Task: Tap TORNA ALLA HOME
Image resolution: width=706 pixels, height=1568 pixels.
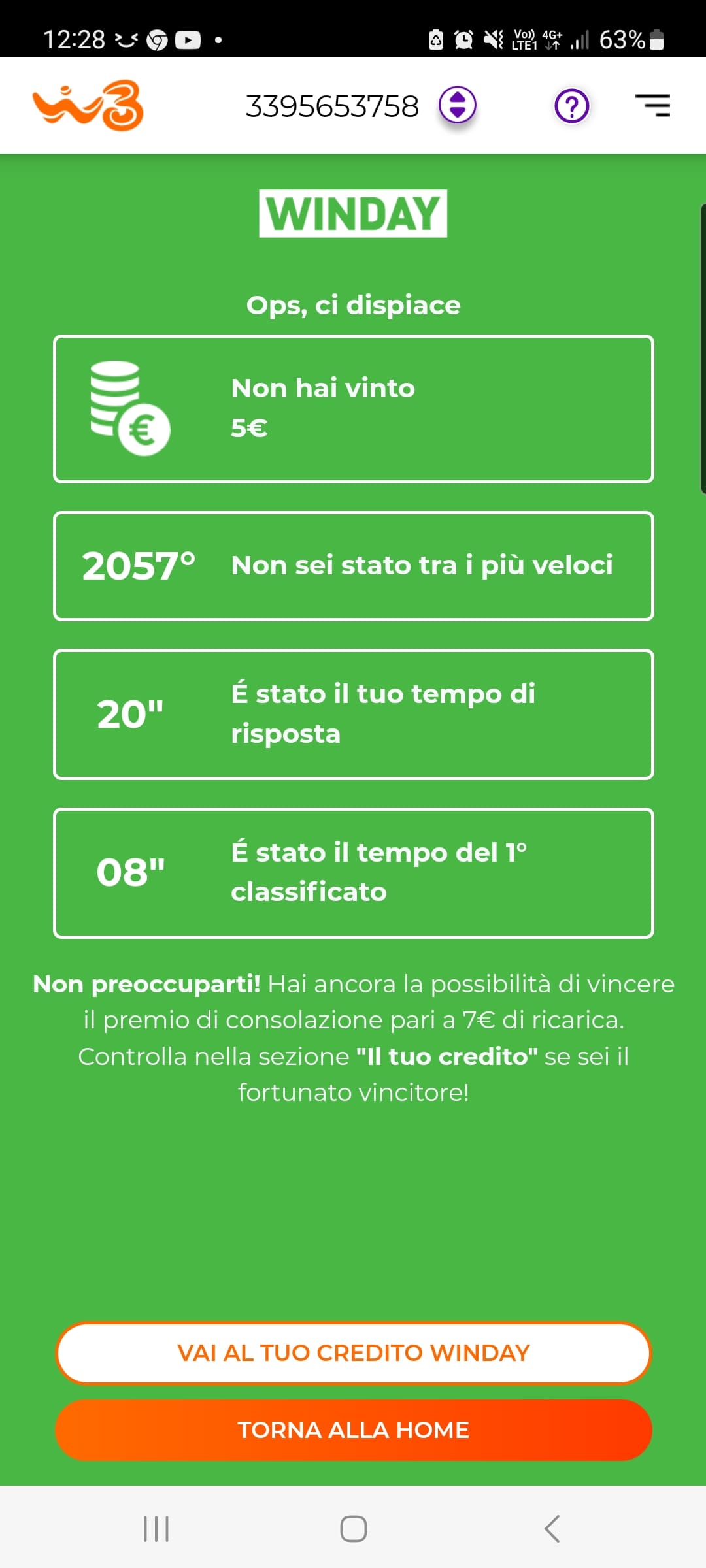Action: 353,1429
